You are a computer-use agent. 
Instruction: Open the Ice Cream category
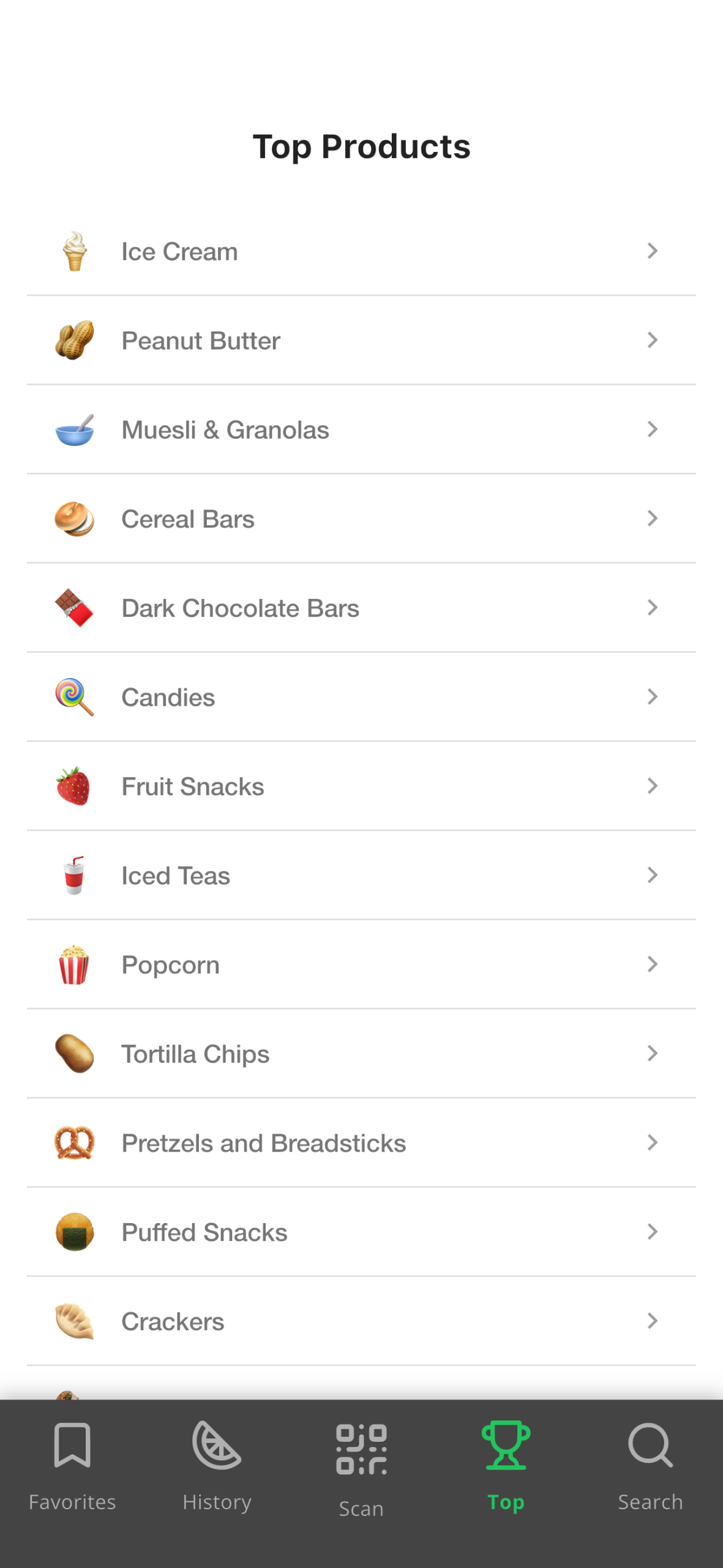coord(361,251)
